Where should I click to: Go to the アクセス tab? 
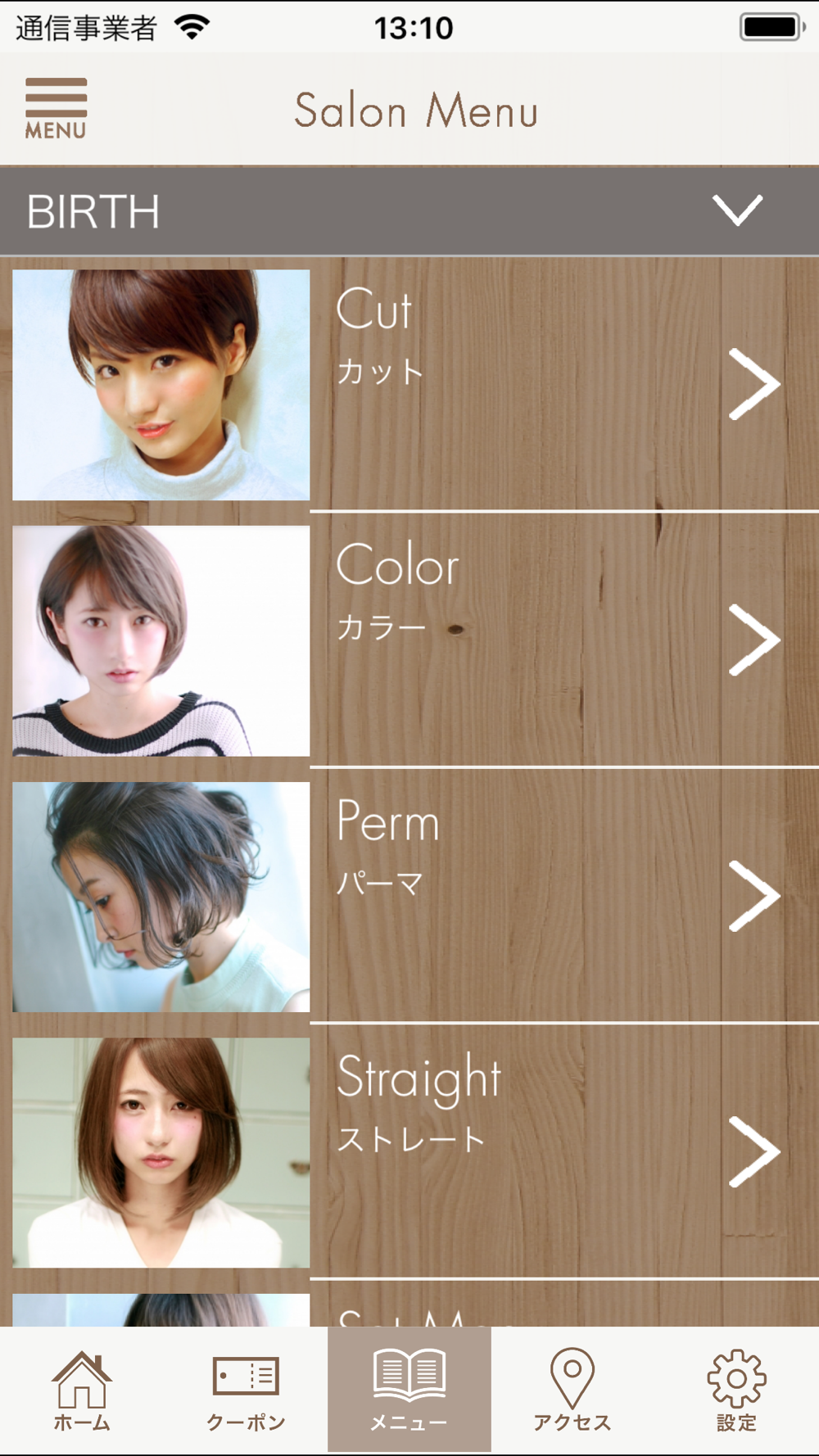572,1390
